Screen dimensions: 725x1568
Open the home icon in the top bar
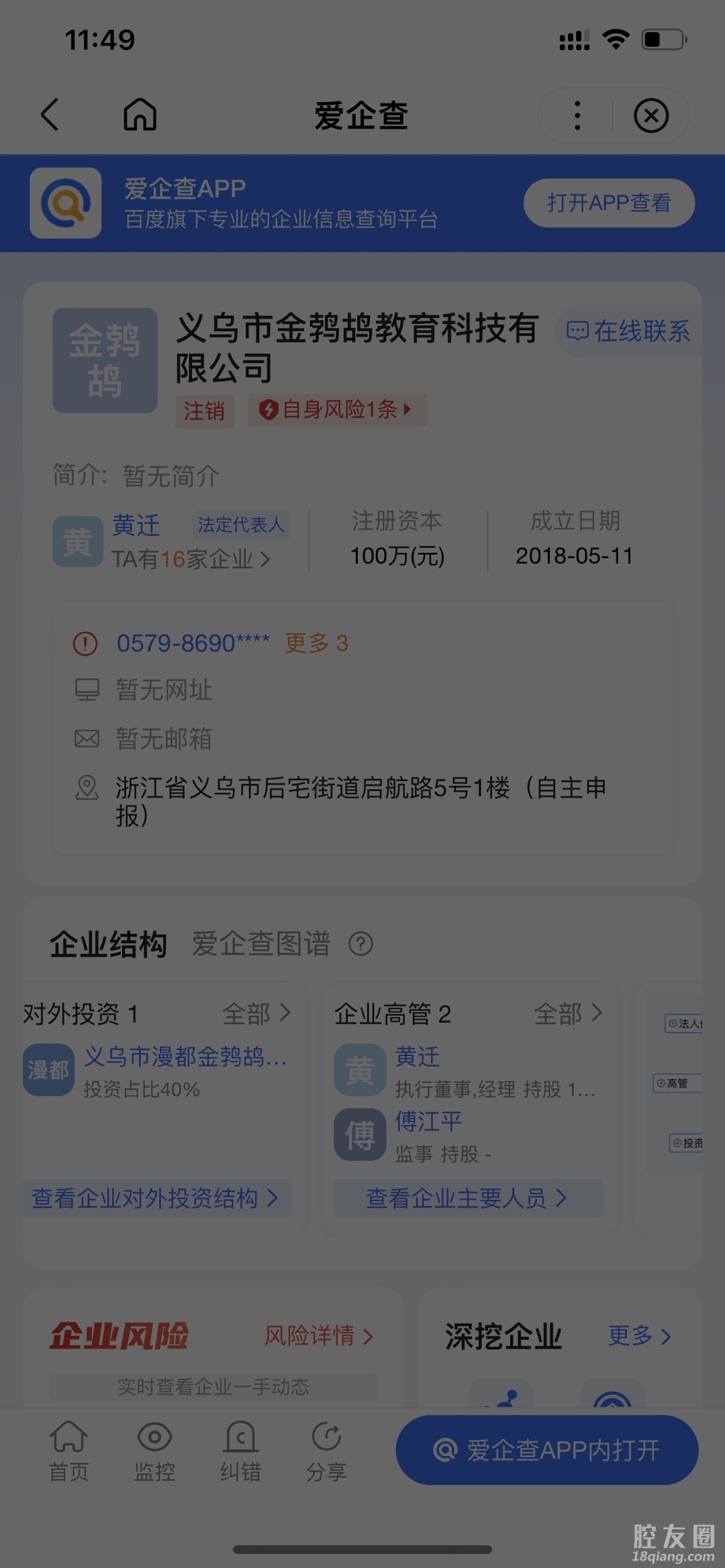(140, 115)
